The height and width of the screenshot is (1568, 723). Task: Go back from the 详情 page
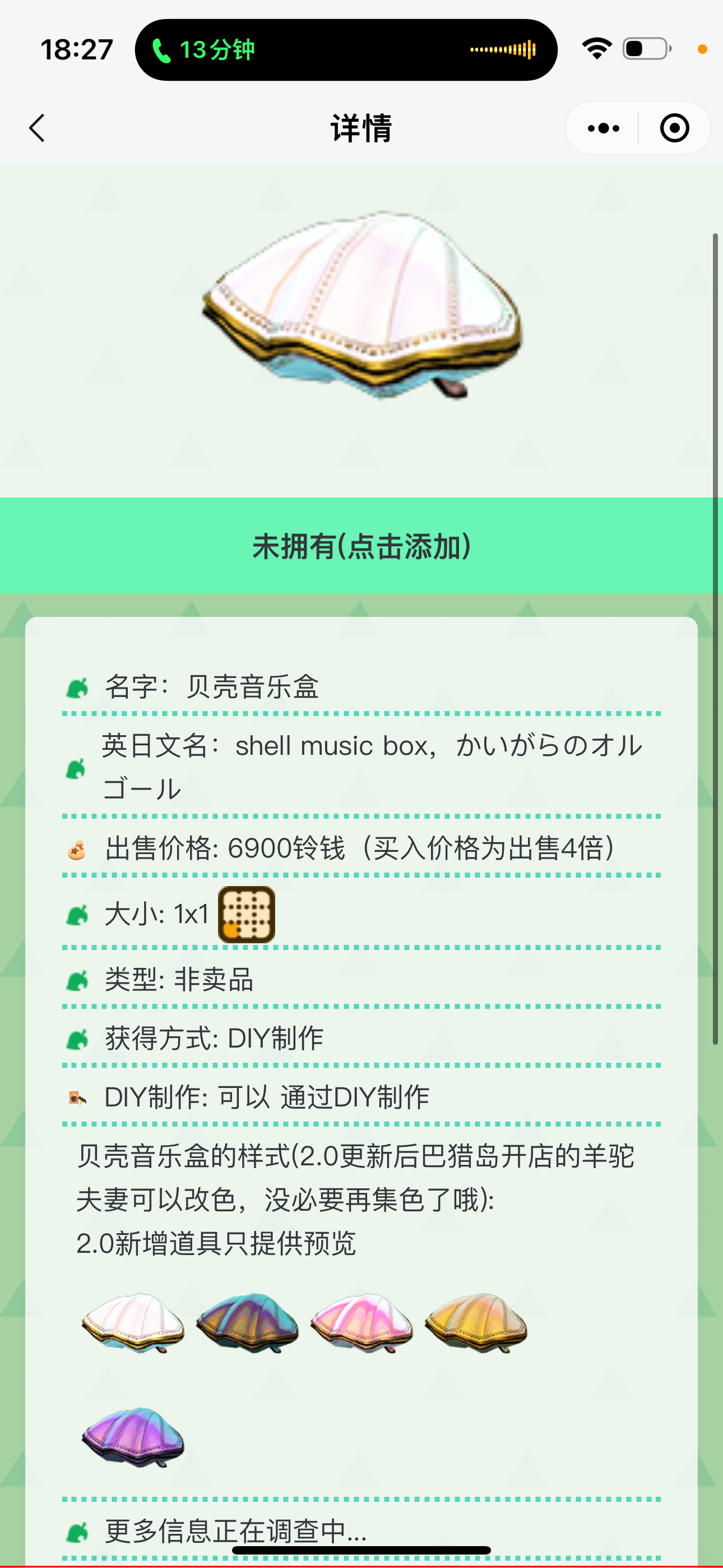click(x=38, y=128)
